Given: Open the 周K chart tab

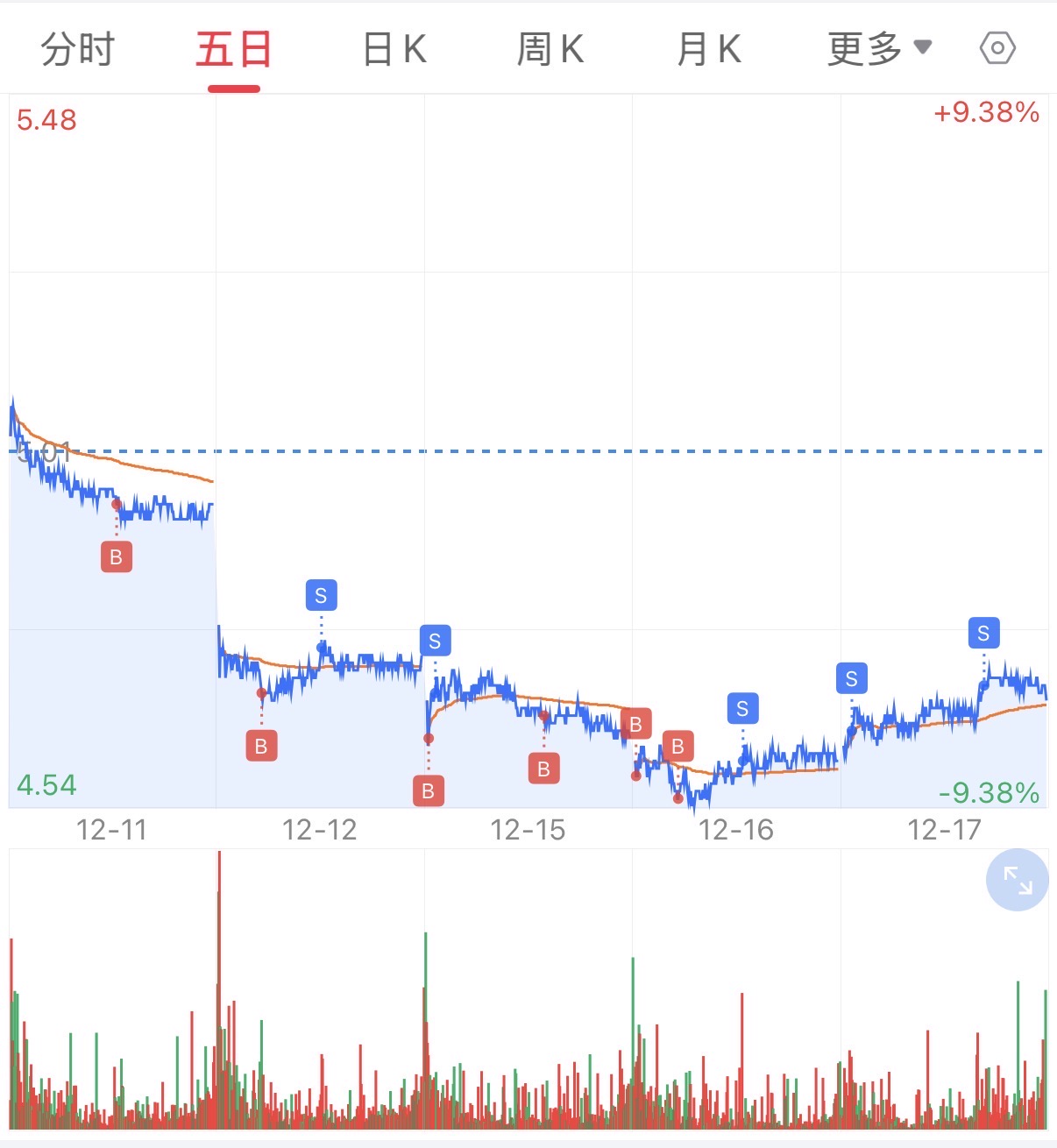Looking at the screenshot, I should tap(550, 49).
